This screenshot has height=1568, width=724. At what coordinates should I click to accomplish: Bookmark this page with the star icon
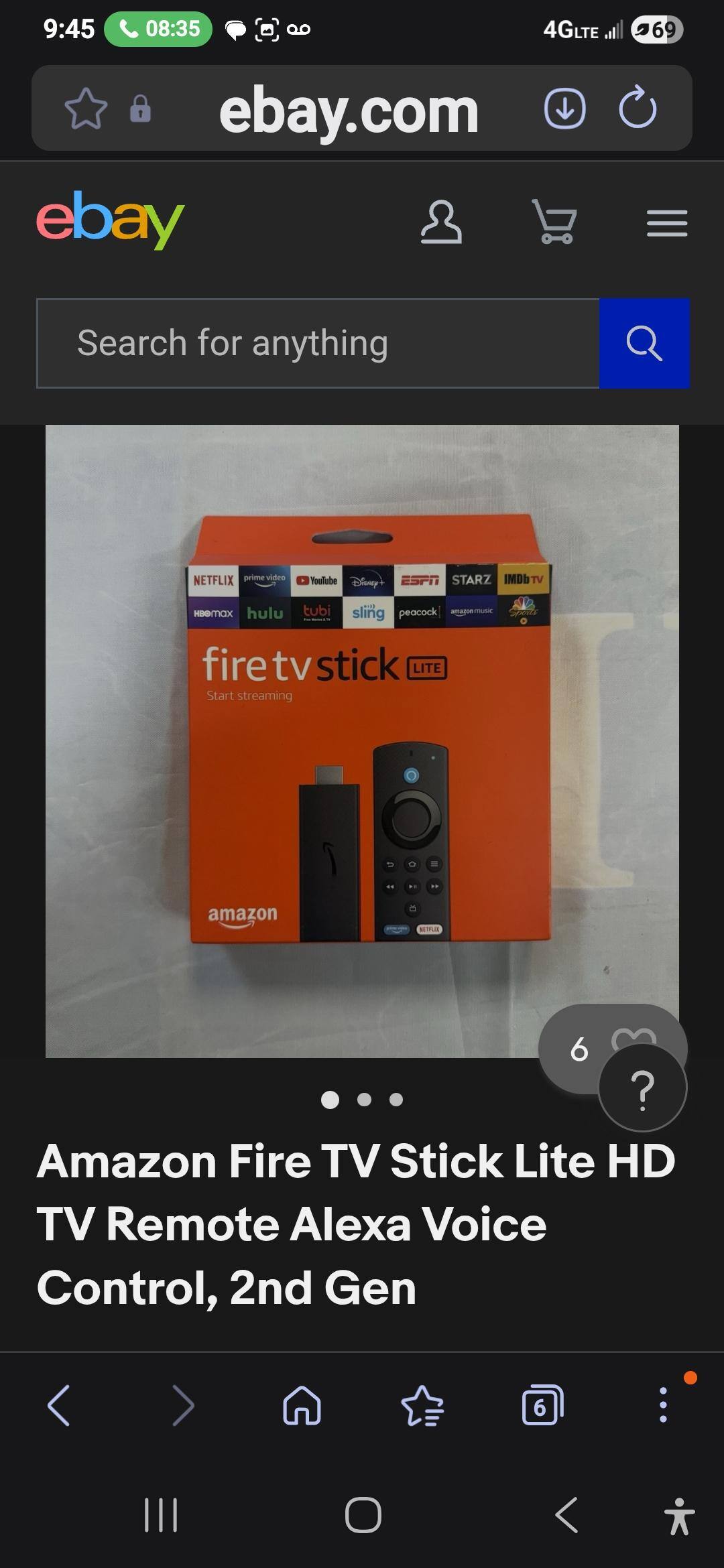pyautogui.click(x=86, y=109)
